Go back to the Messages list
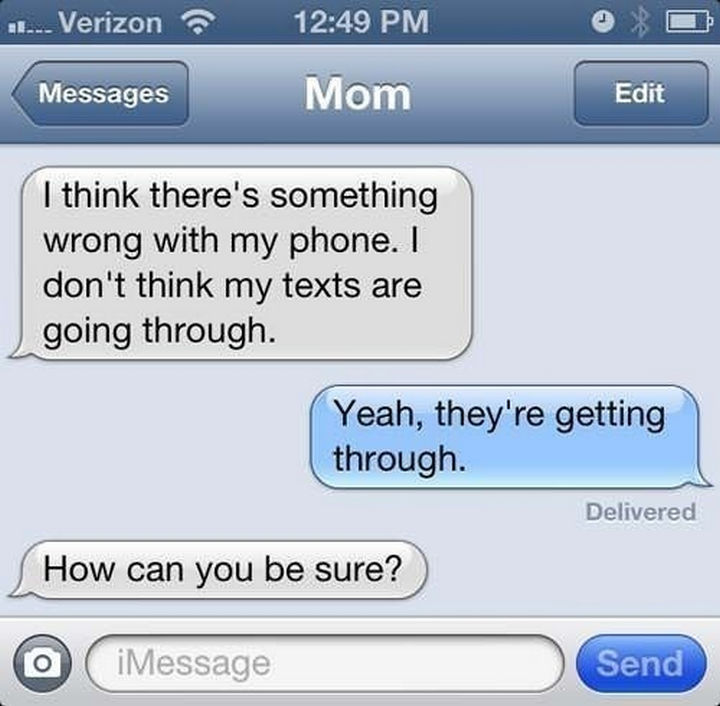720x706 pixels. [x=102, y=94]
